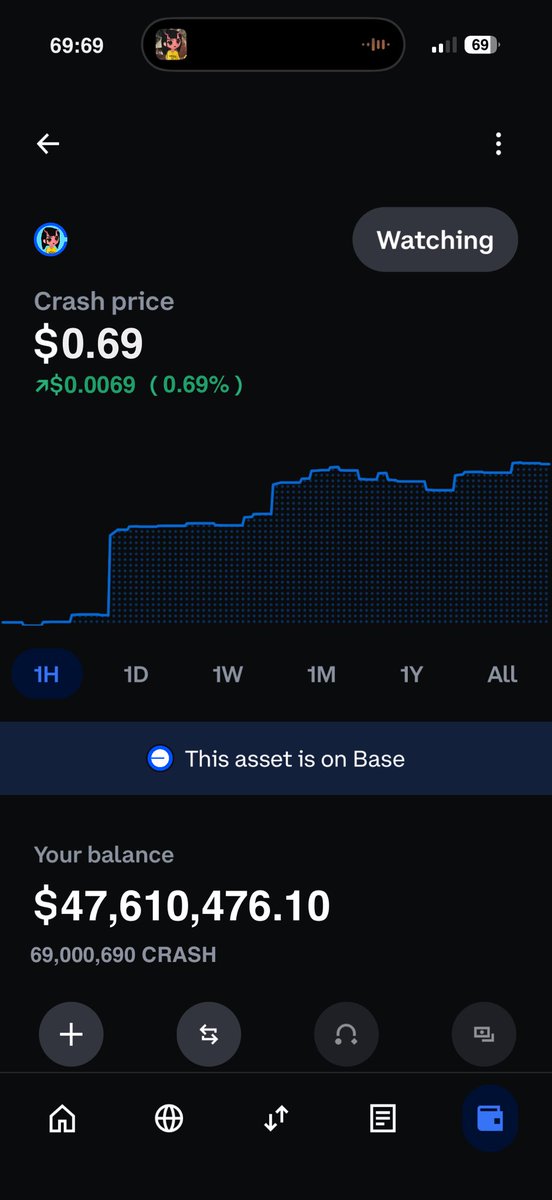Open the three-dot overflow menu
Screen dimensions: 552x1200
tap(498, 144)
